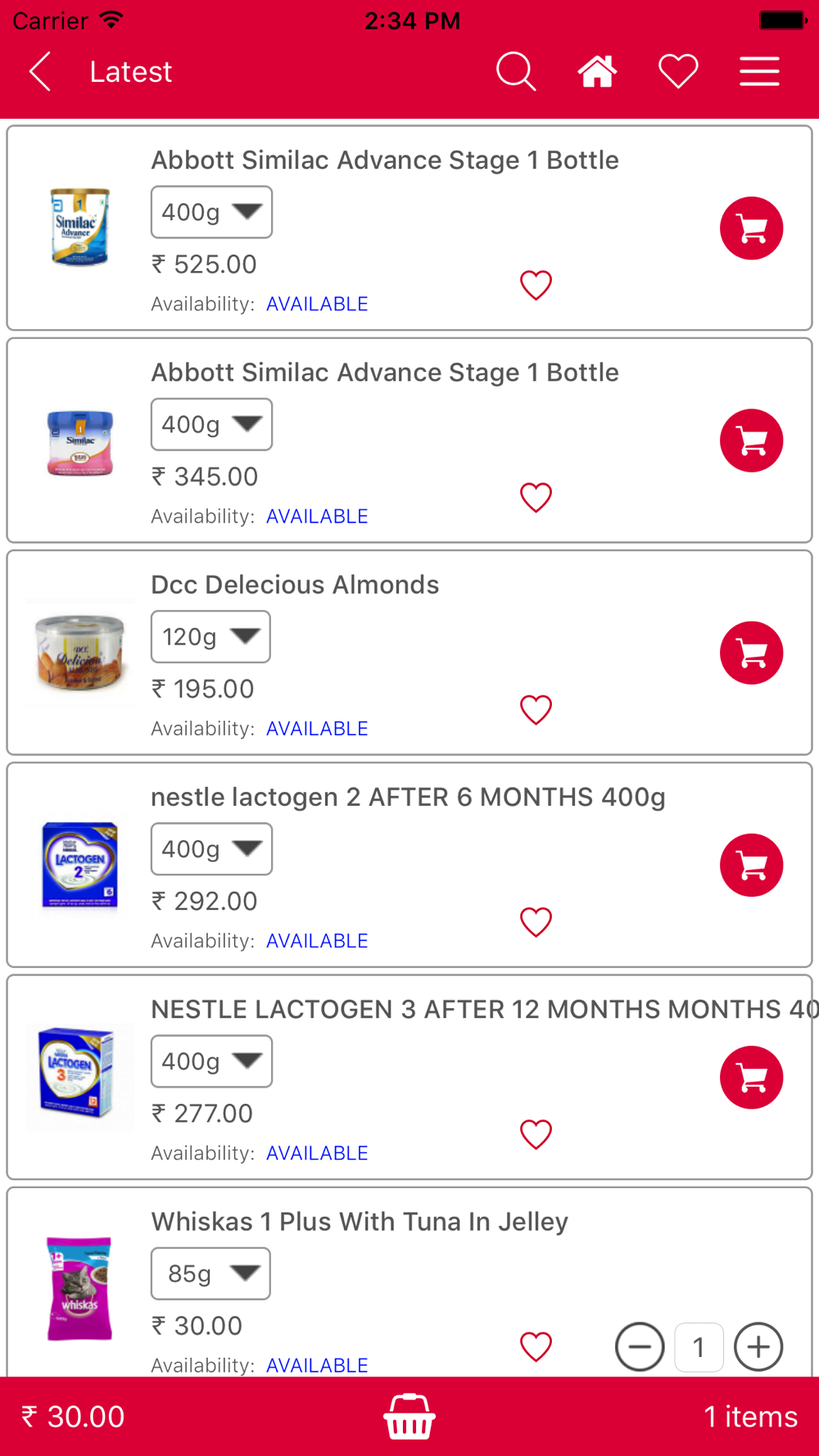Increase the Whiskas quantity with plus
The width and height of the screenshot is (819, 1456).
click(758, 1347)
